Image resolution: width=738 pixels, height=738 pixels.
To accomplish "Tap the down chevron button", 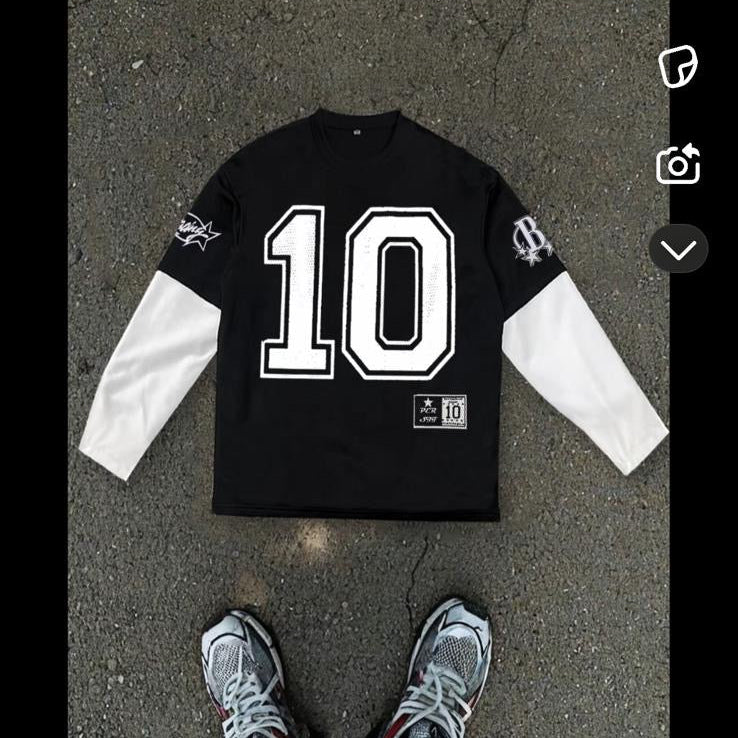I will point(678,249).
